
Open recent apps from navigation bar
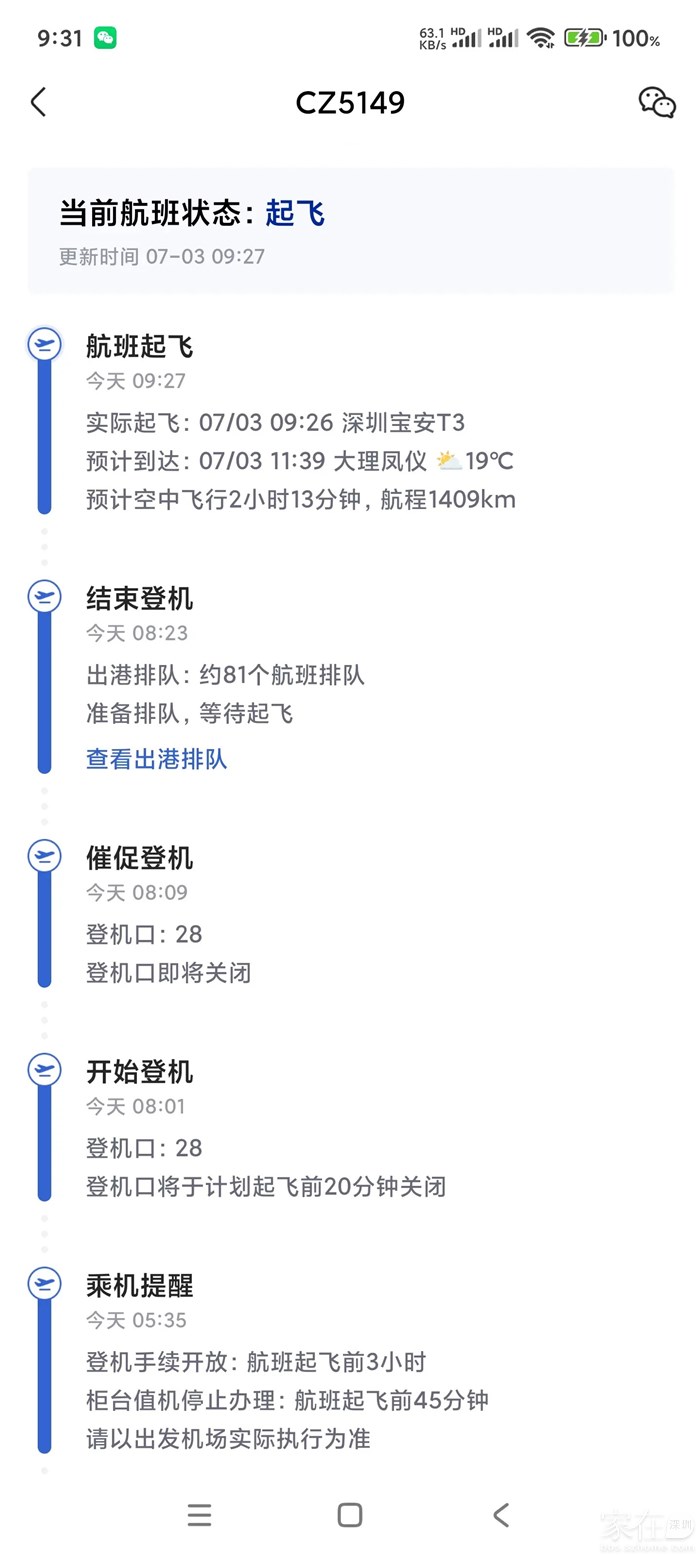199,1515
